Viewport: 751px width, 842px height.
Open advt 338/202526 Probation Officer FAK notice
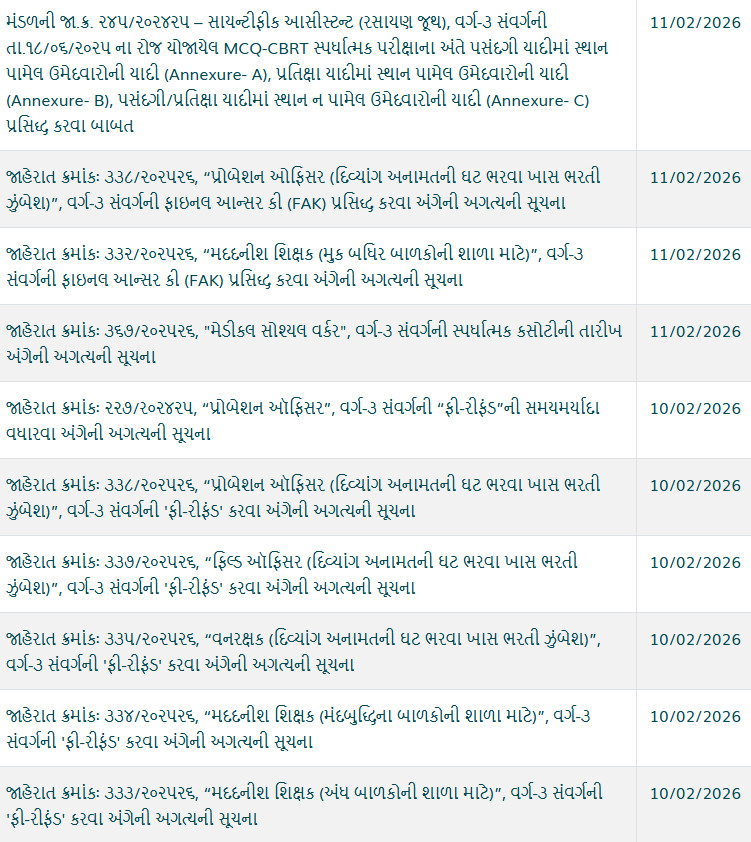click(310, 190)
